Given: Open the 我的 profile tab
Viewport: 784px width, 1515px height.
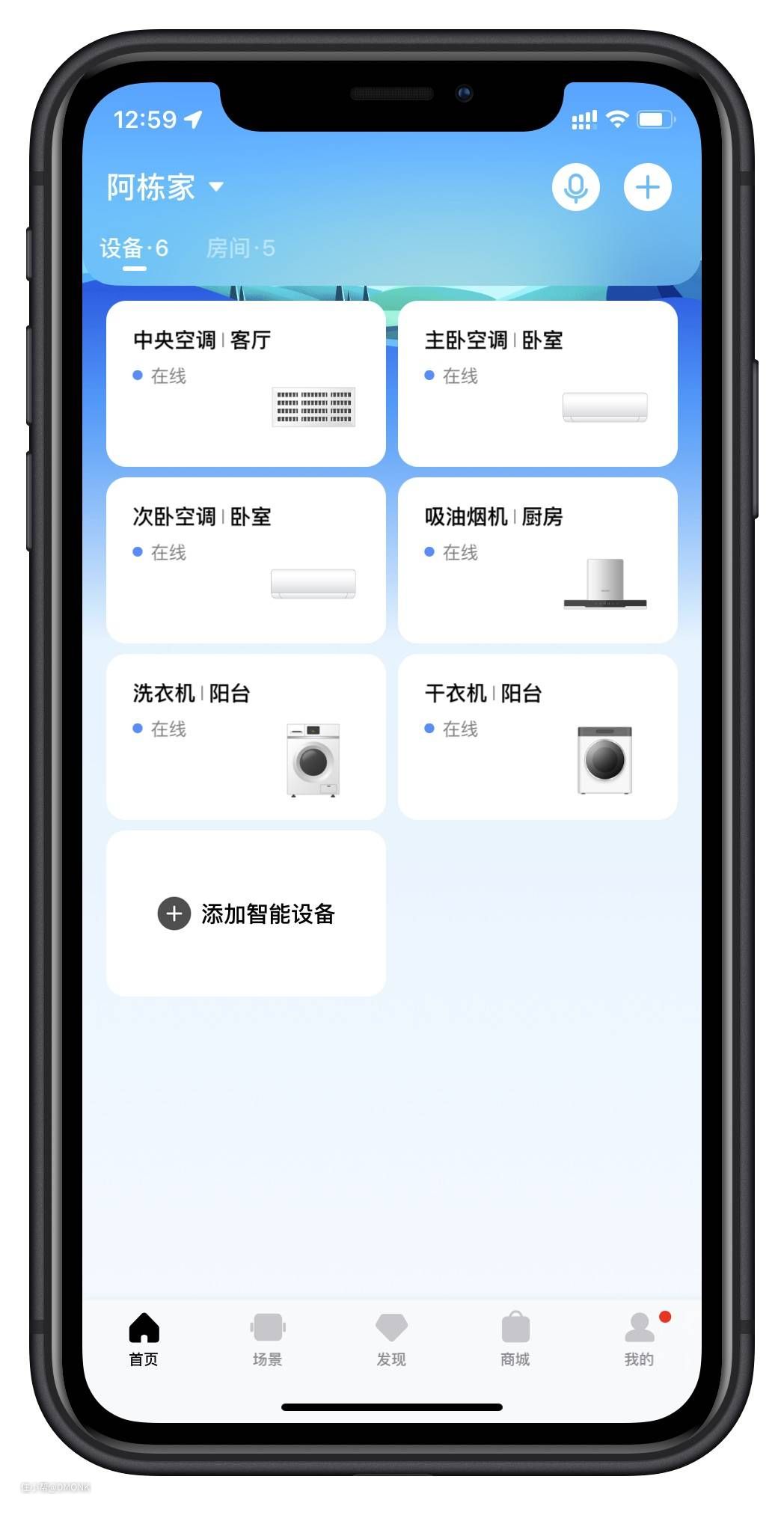Looking at the screenshot, I should [x=639, y=1338].
